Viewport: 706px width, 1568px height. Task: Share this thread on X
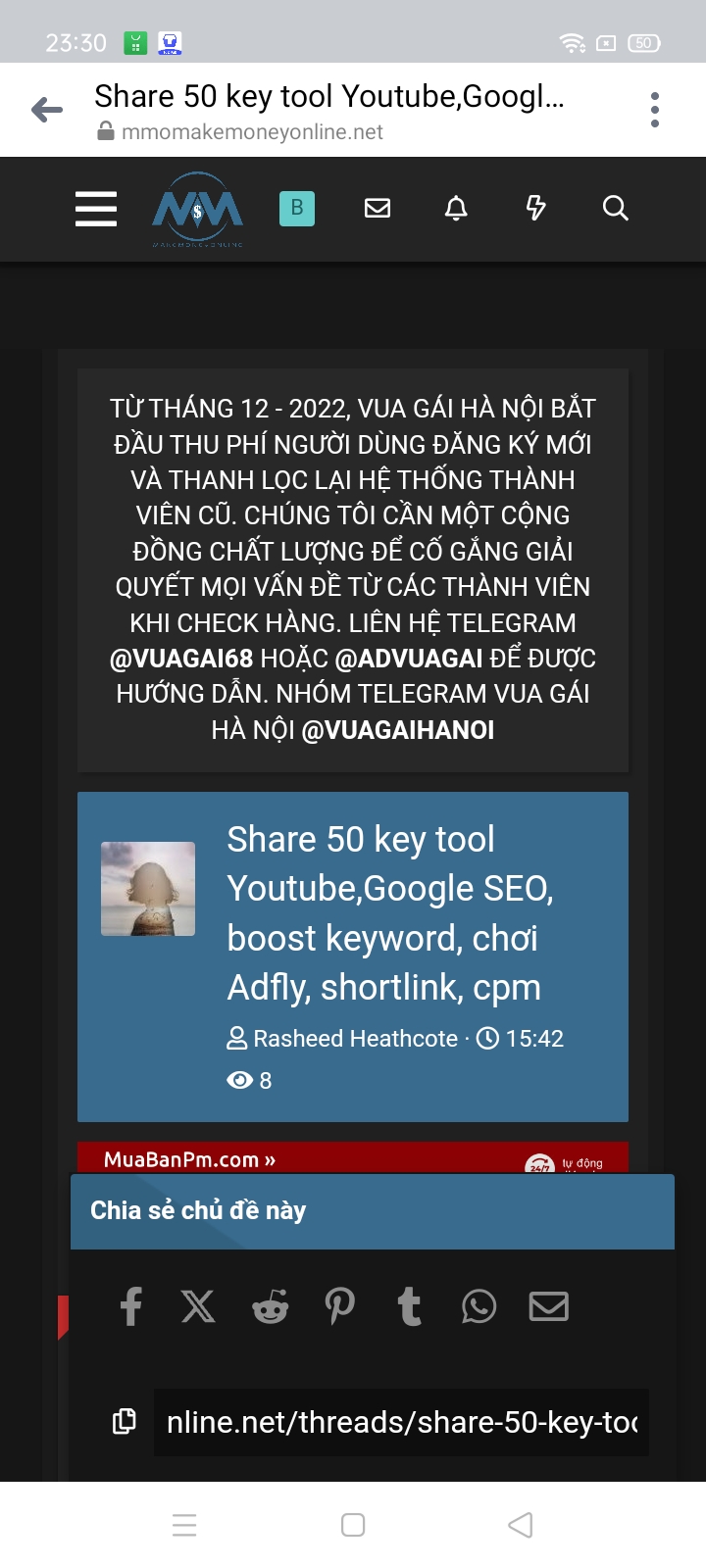pyautogui.click(x=198, y=1306)
